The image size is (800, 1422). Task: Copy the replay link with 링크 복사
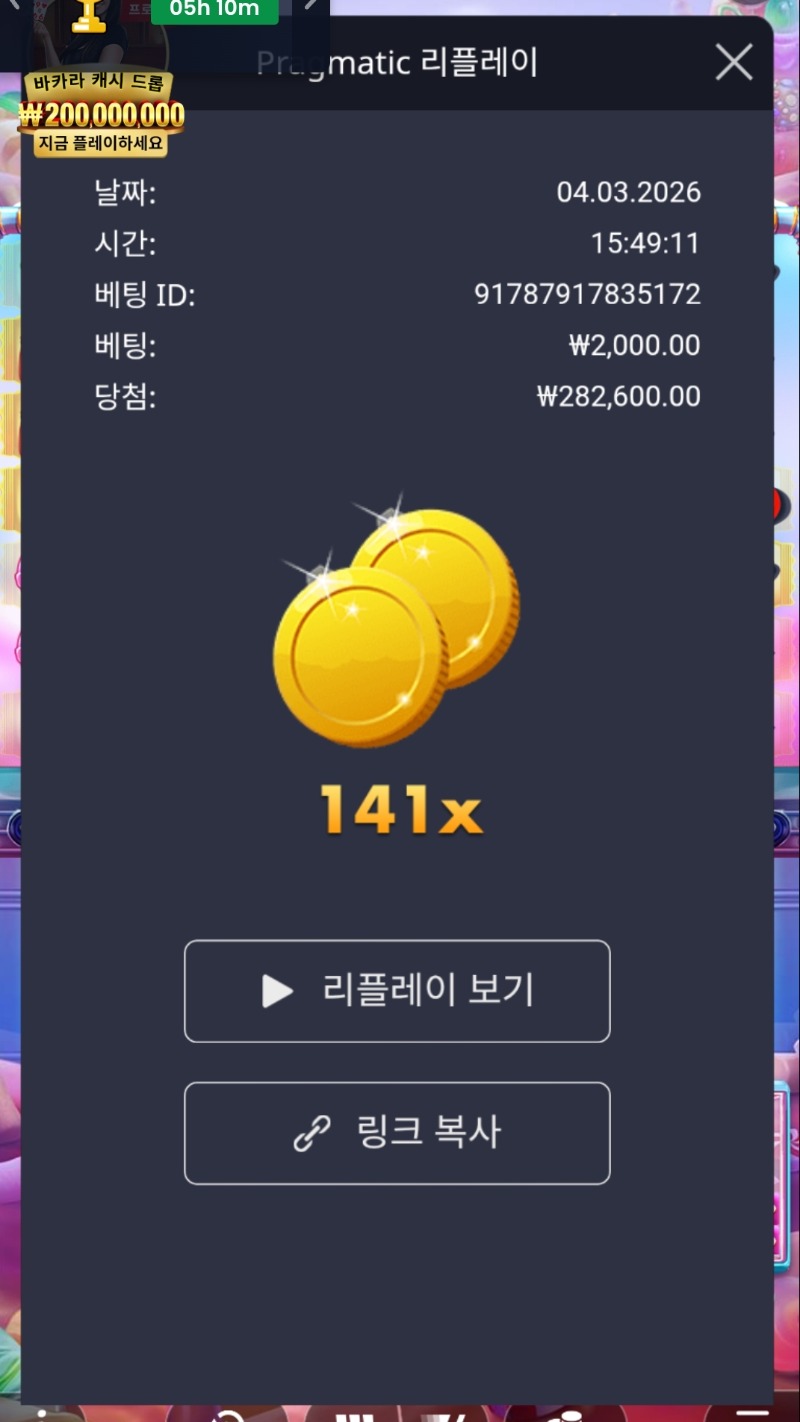click(x=397, y=1133)
